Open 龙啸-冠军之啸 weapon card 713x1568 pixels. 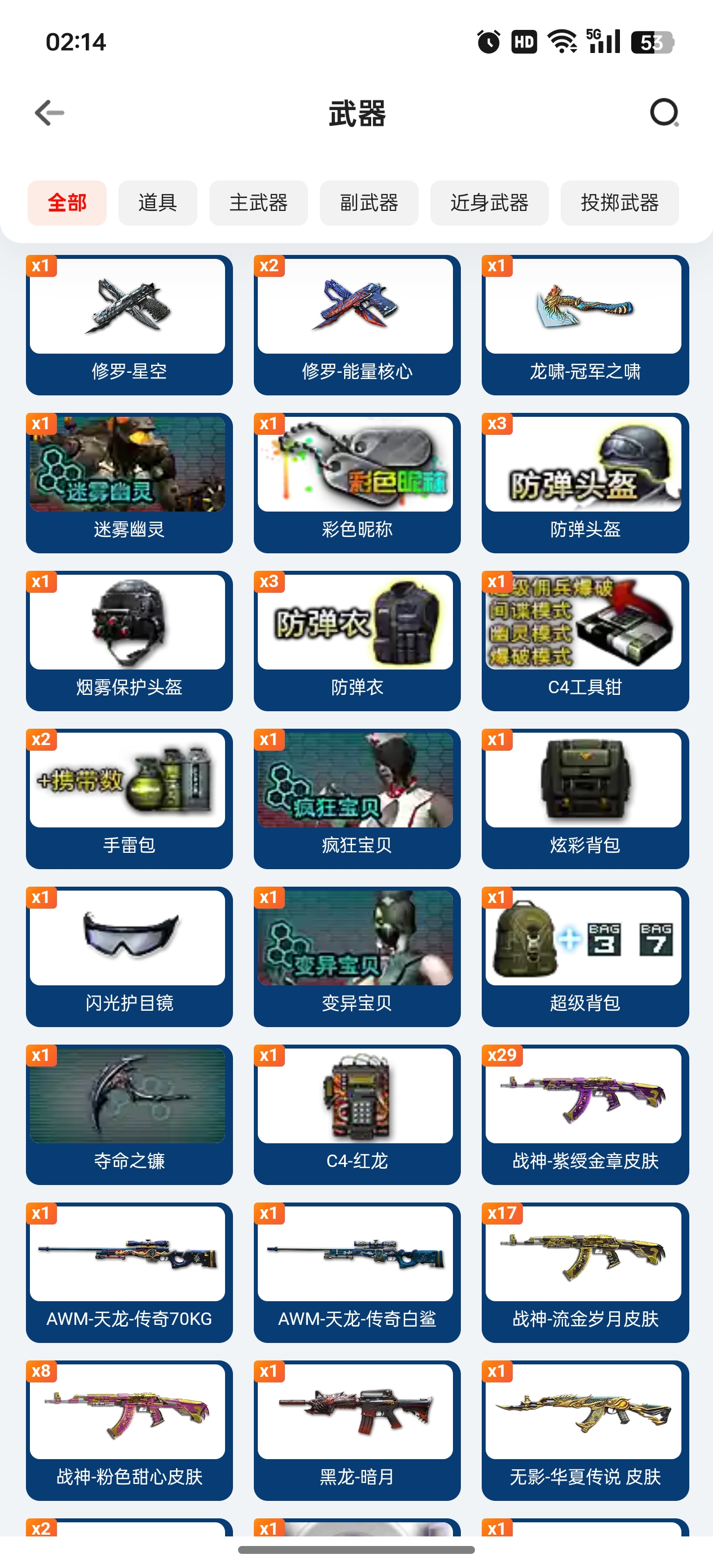click(584, 325)
